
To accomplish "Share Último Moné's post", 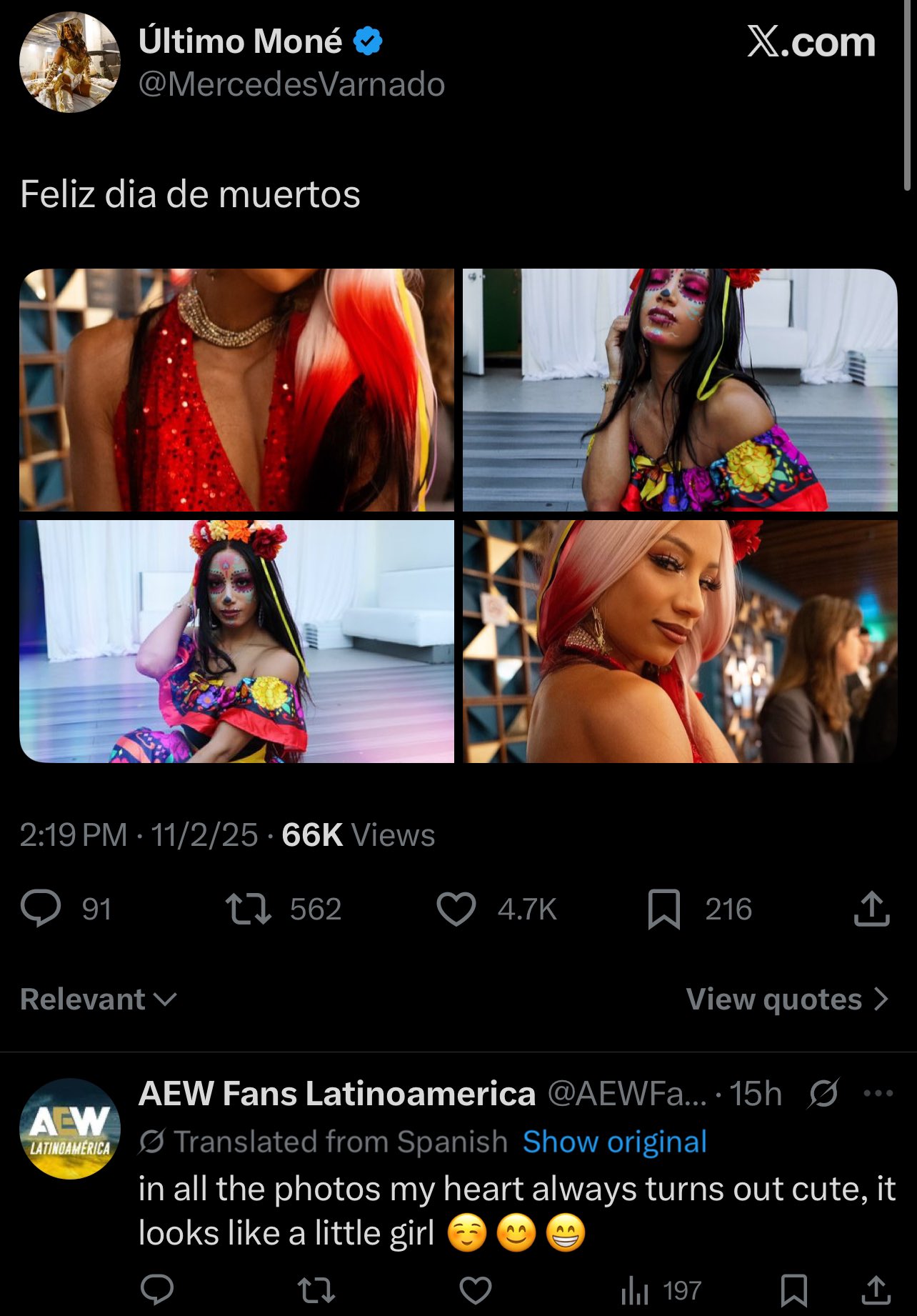I will (871, 909).
